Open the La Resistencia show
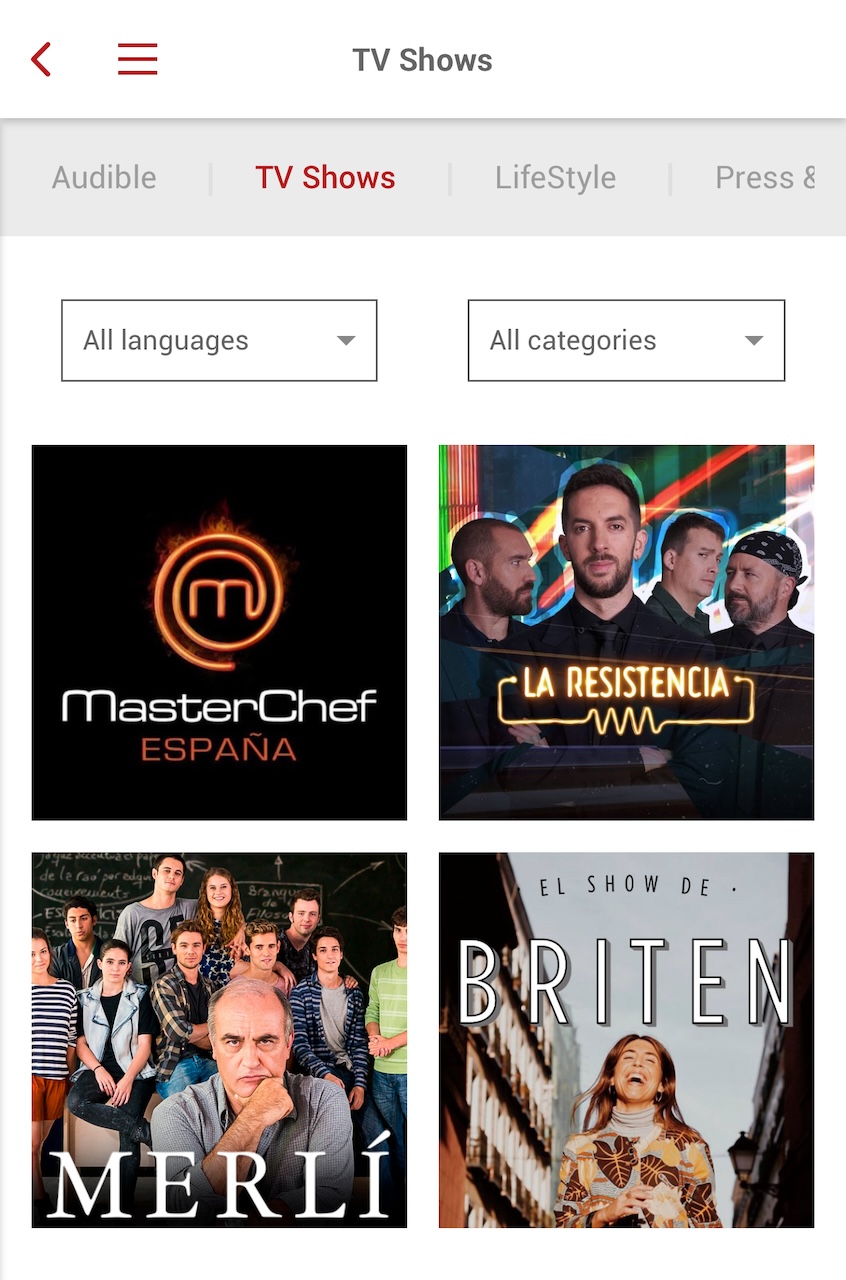The width and height of the screenshot is (846, 1280). [x=626, y=632]
